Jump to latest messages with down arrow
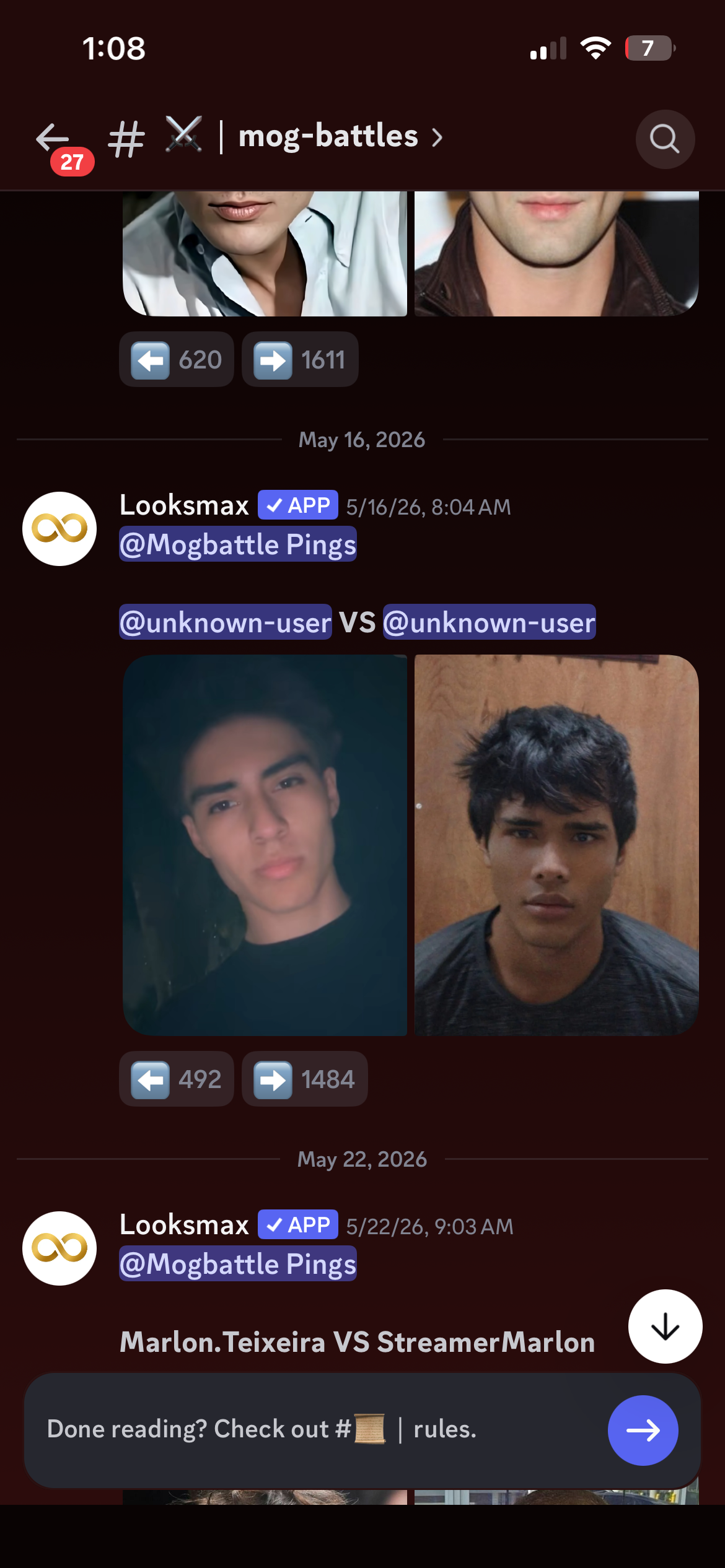The height and width of the screenshot is (1568, 725). [x=665, y=1326]
